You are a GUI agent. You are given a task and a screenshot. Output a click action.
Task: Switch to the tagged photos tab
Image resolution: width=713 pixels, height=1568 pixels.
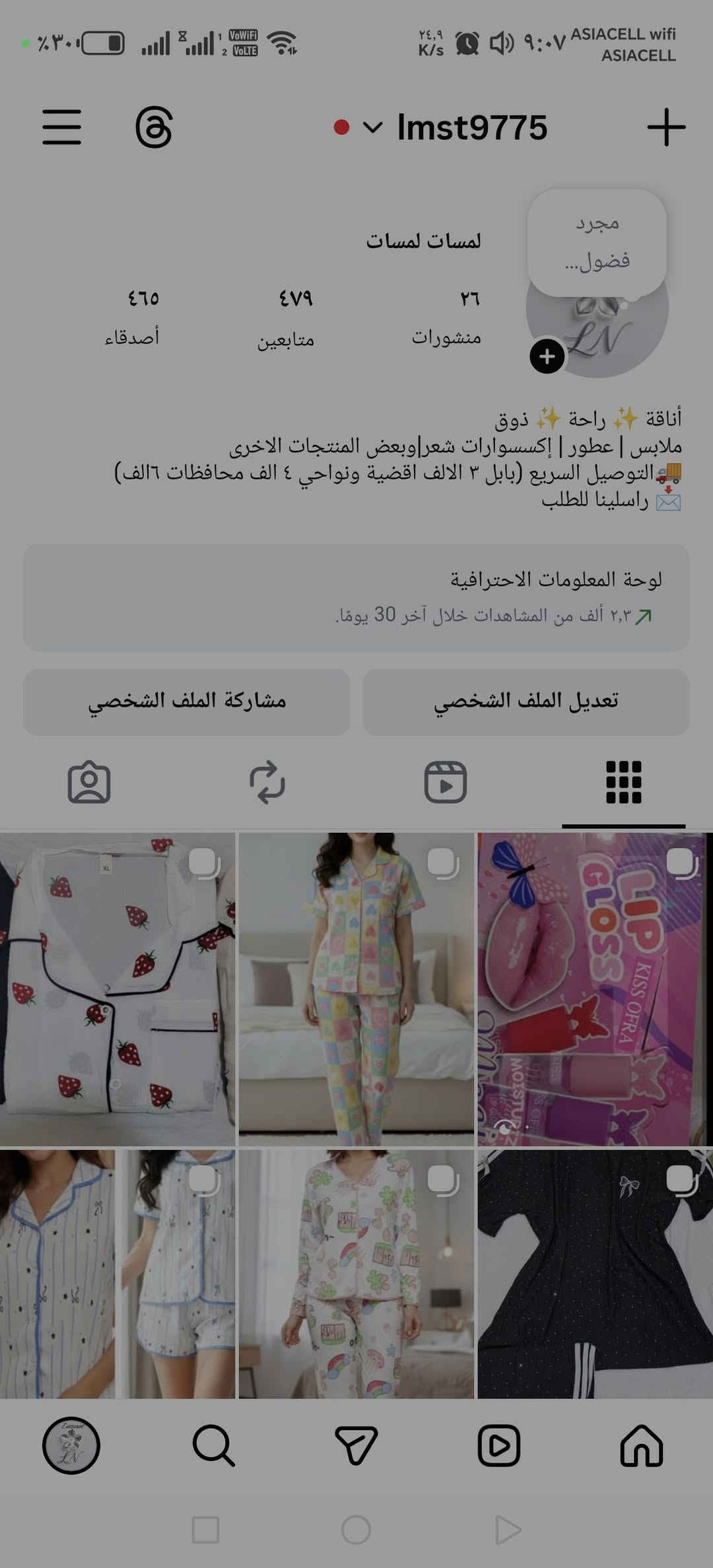pos(89,783)
